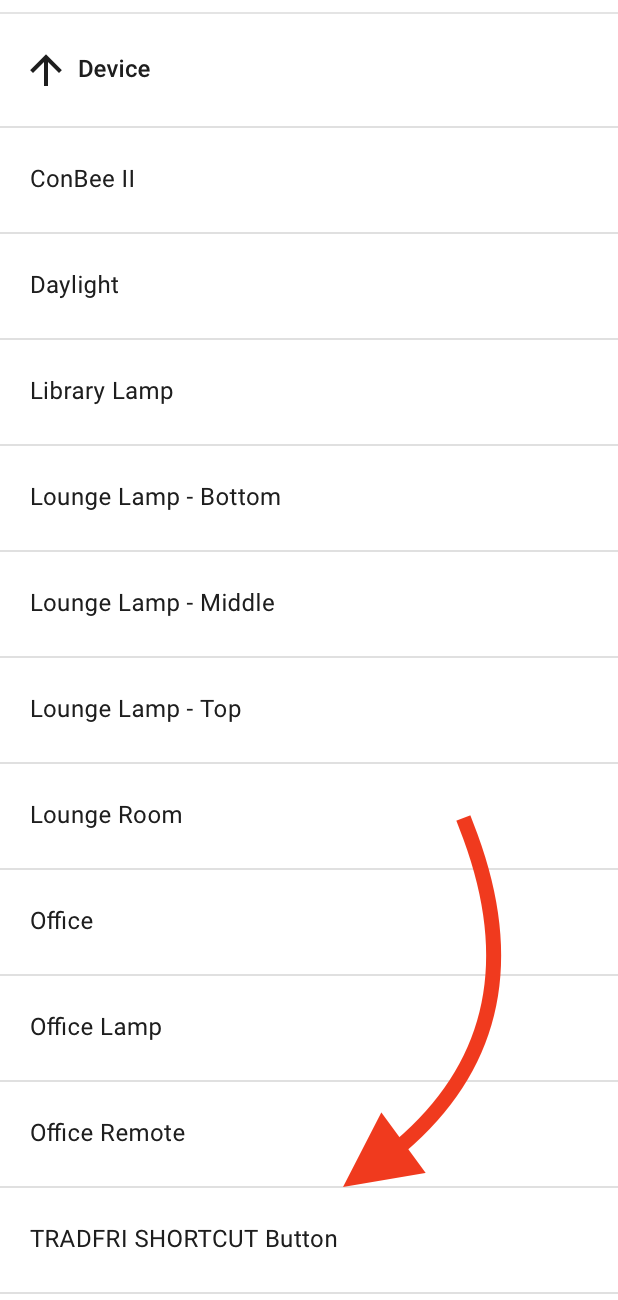The width and height of the screenshot is (618, 1300).
Task: Select the Library Lamp row
Action: tap(309, 392)
